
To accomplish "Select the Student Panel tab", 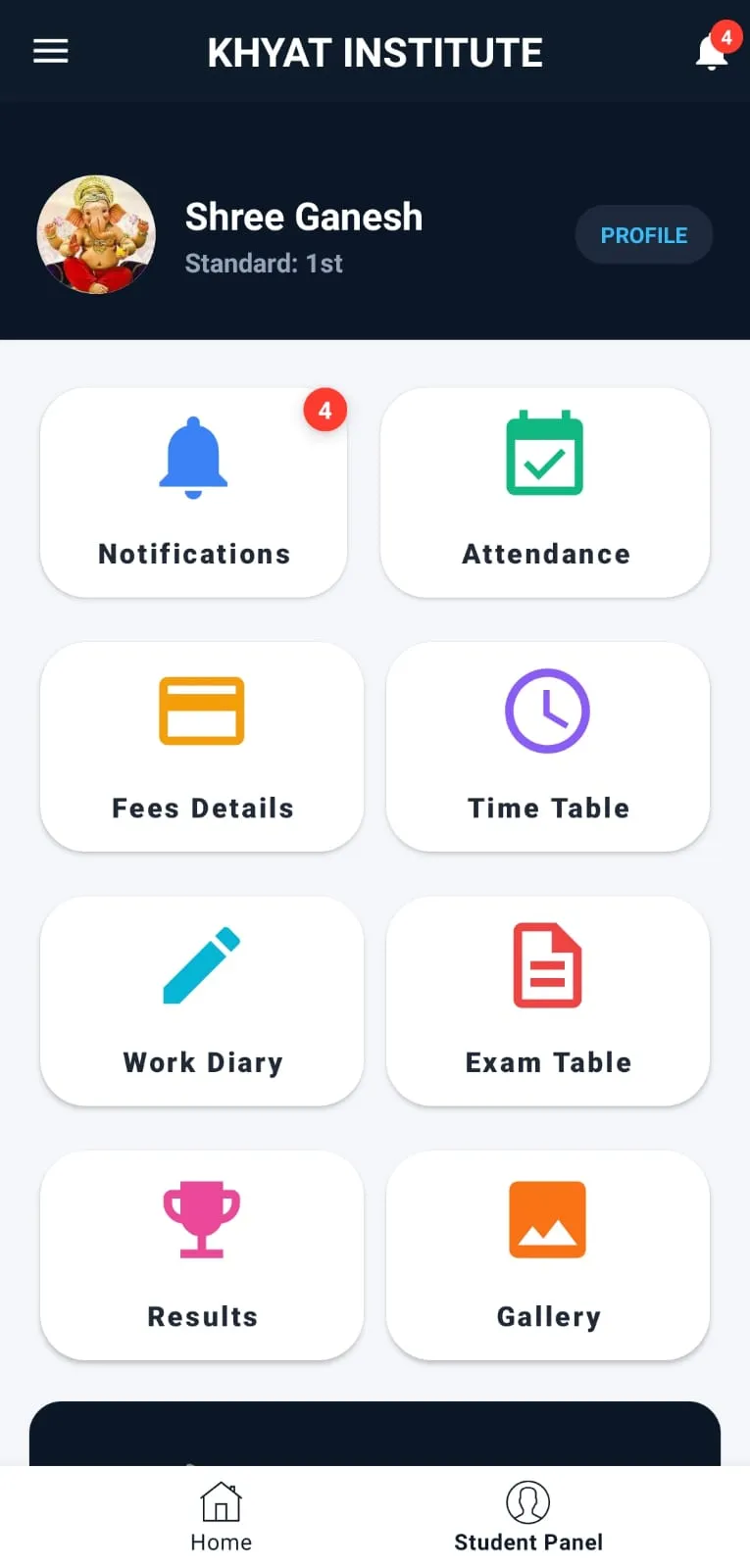I will coord(528,1517).
